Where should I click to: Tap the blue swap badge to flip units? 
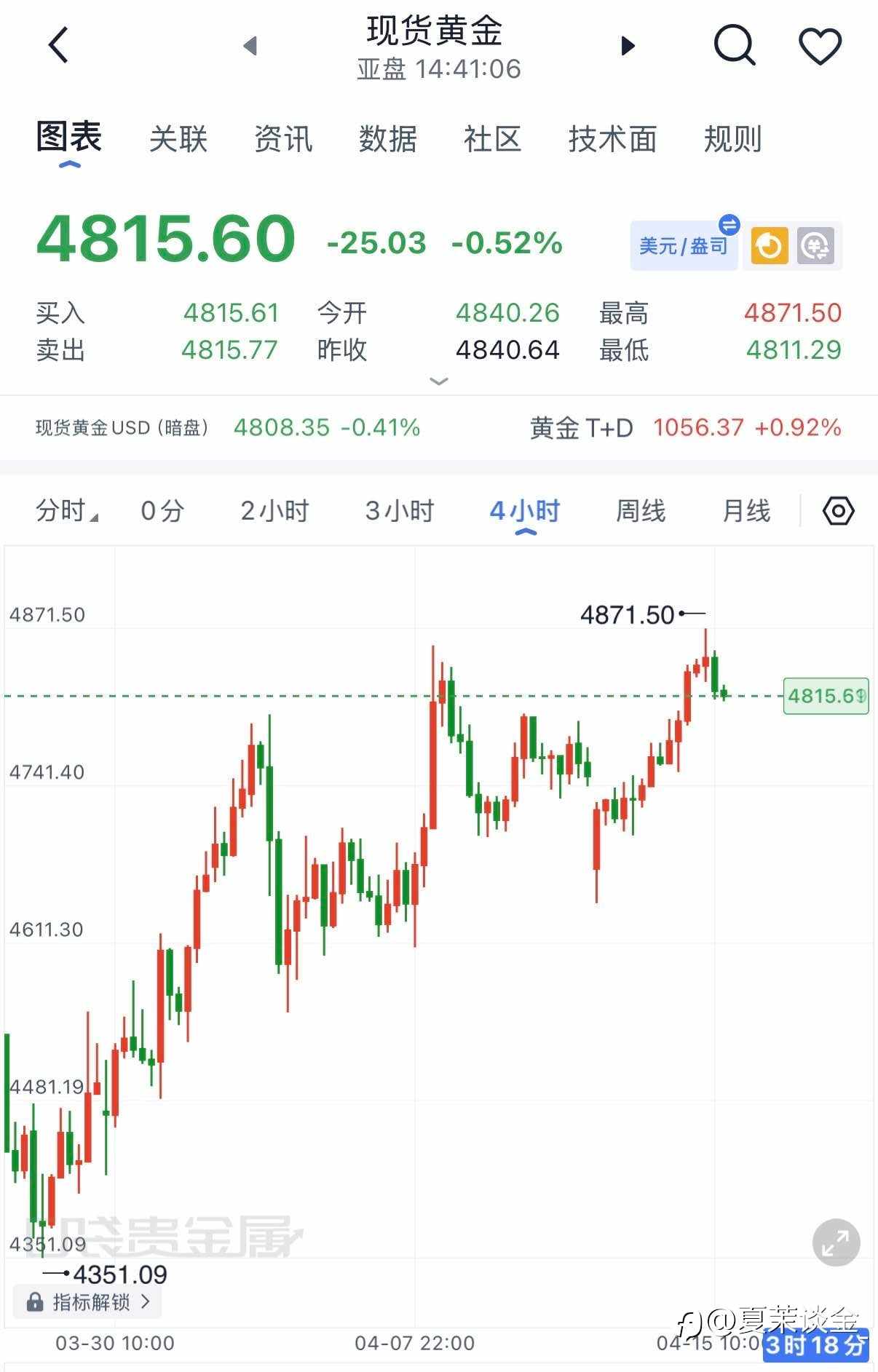tap(726, 226)
